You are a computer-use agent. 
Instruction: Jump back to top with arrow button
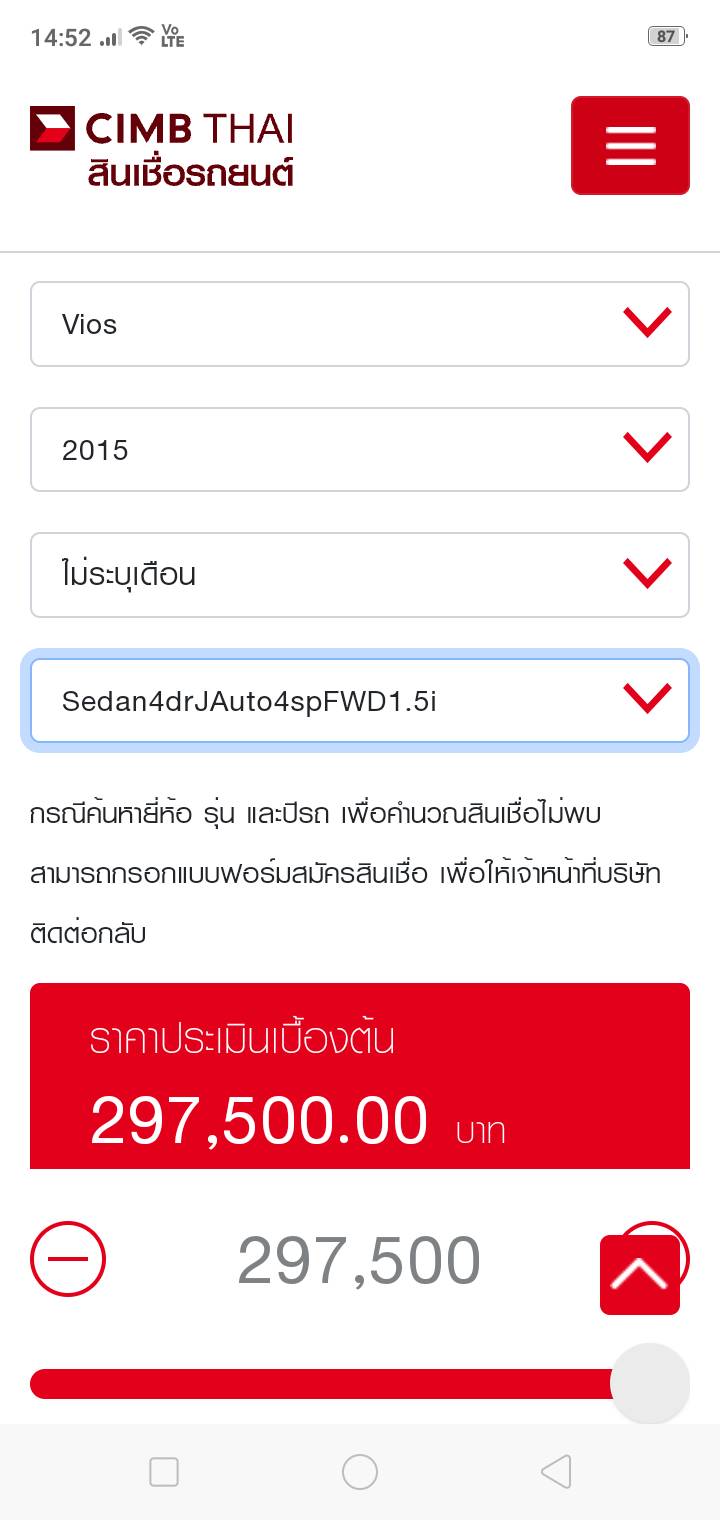pos(640,1275)
